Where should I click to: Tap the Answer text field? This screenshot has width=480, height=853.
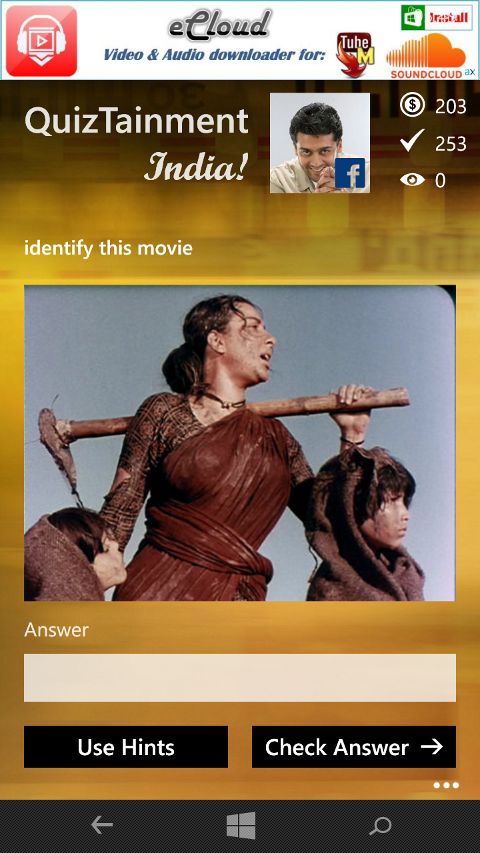(239, 677)
